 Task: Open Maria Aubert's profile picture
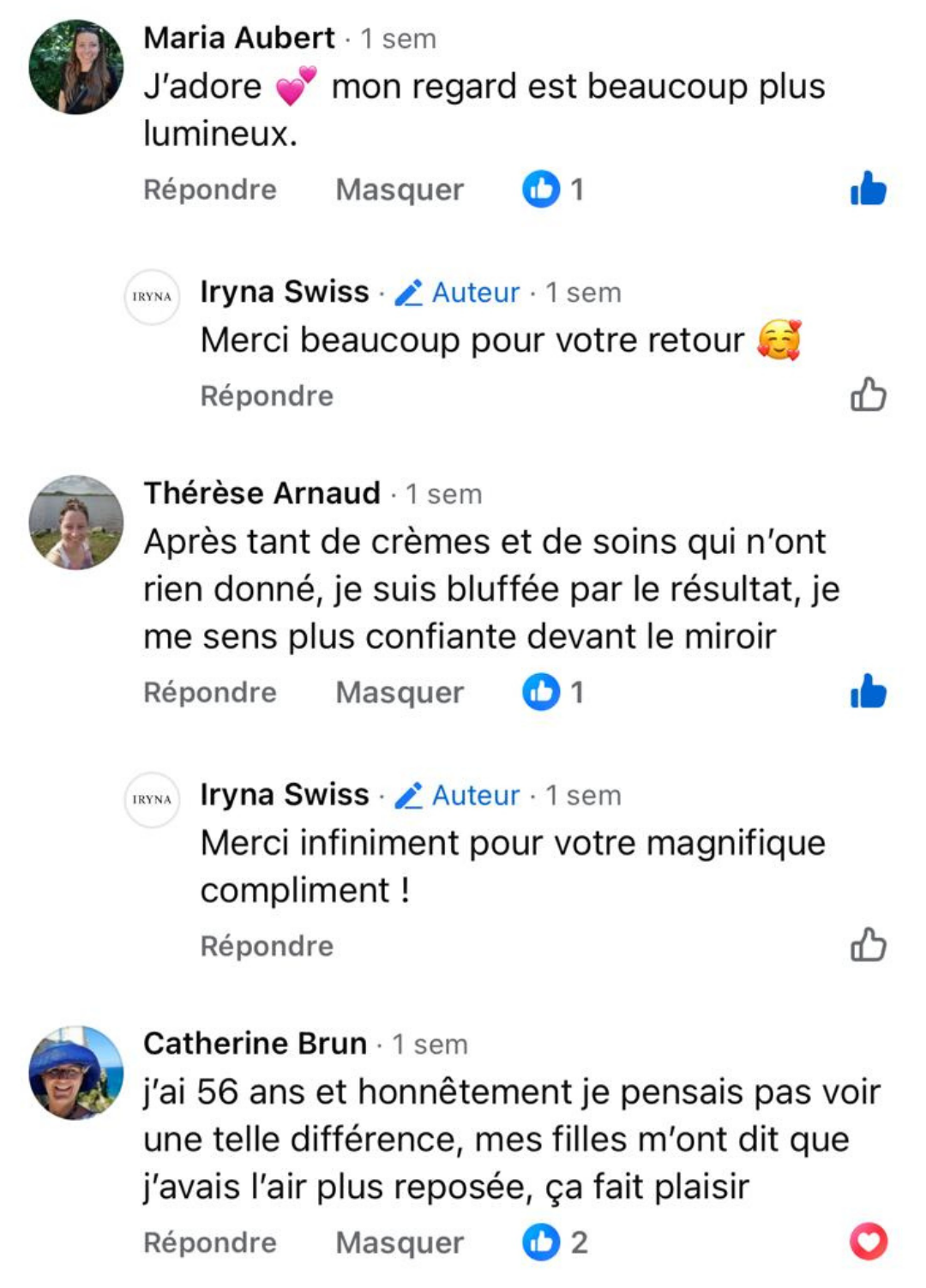click(x=76, y=67)
